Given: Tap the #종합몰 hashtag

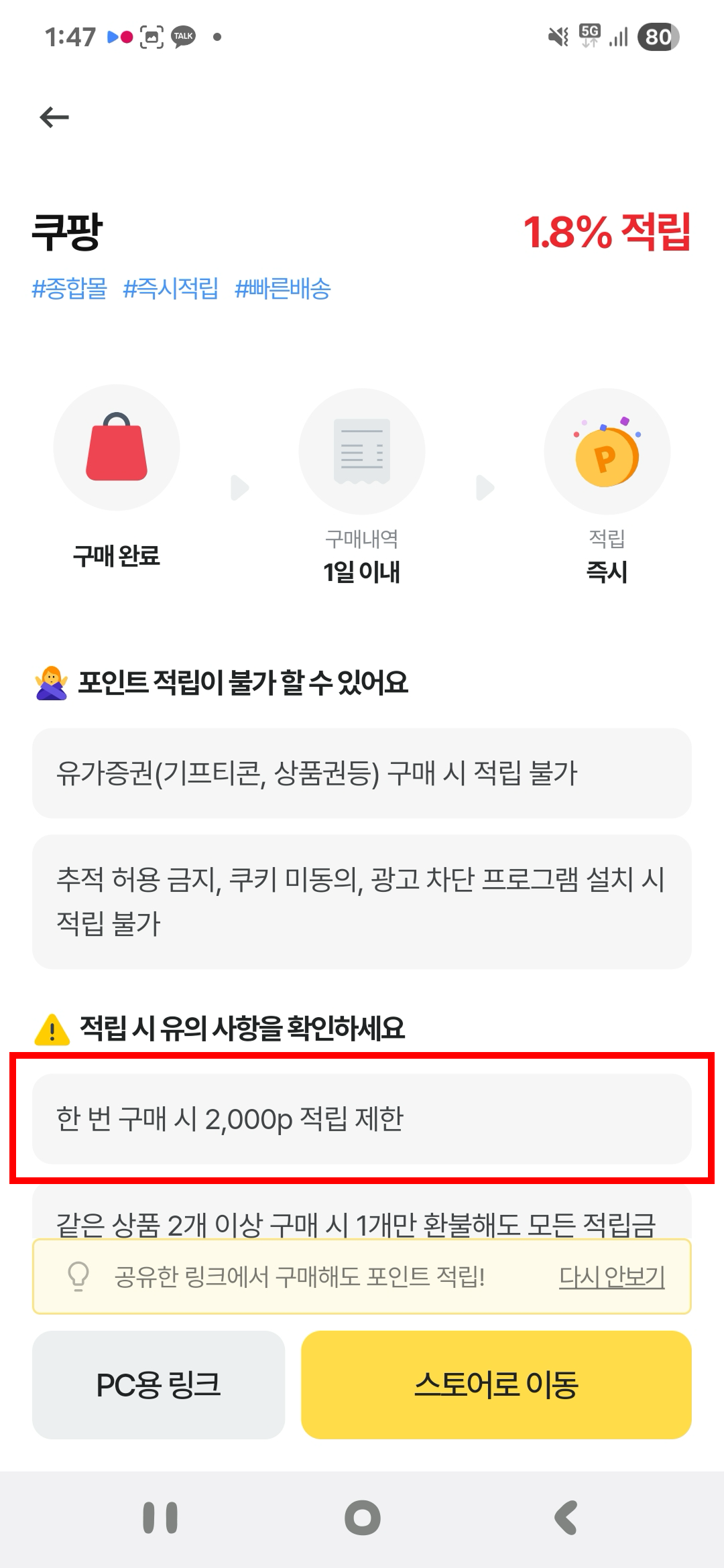Looking at the screenshot, I should point(70,289).
